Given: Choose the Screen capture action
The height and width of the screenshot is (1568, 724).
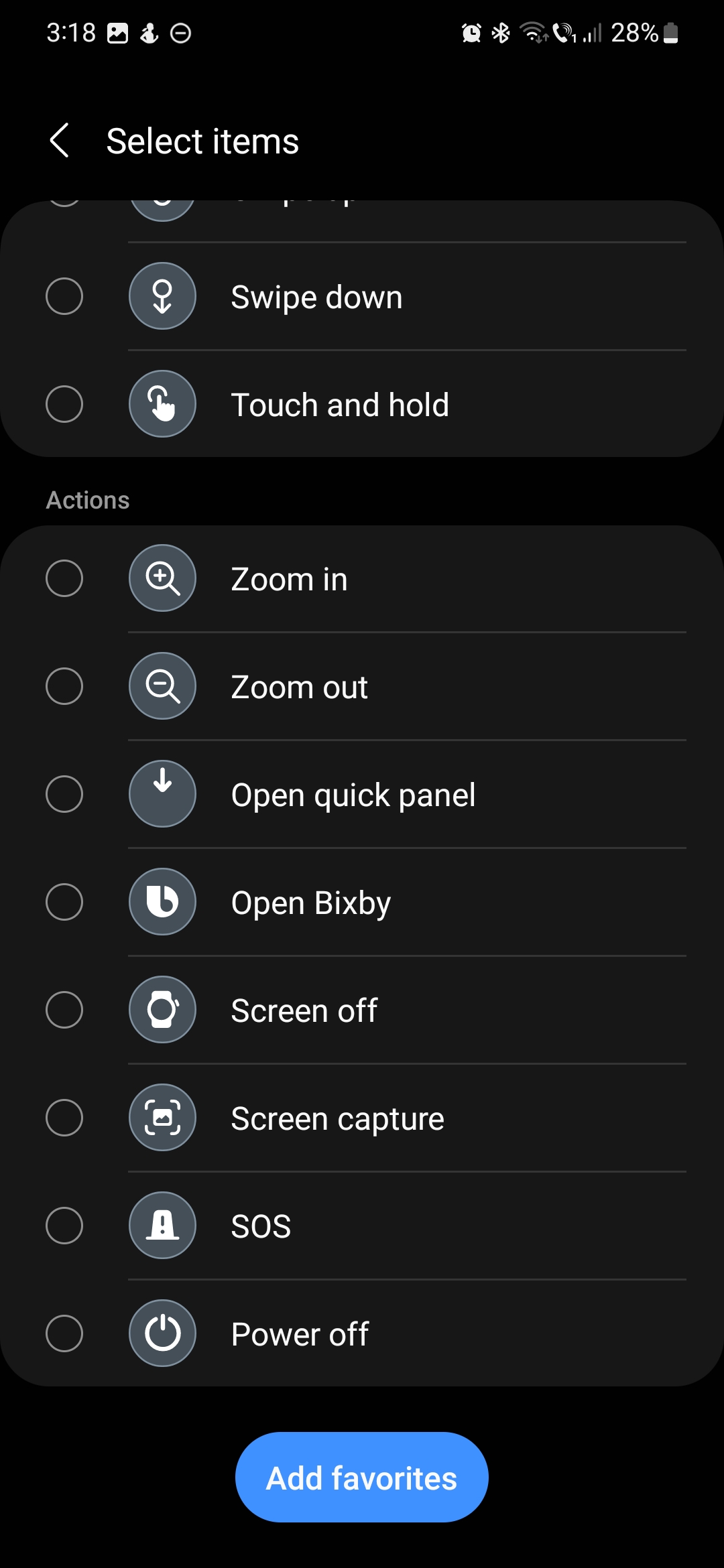Looking at the screenshot, I should point(64,1118).
